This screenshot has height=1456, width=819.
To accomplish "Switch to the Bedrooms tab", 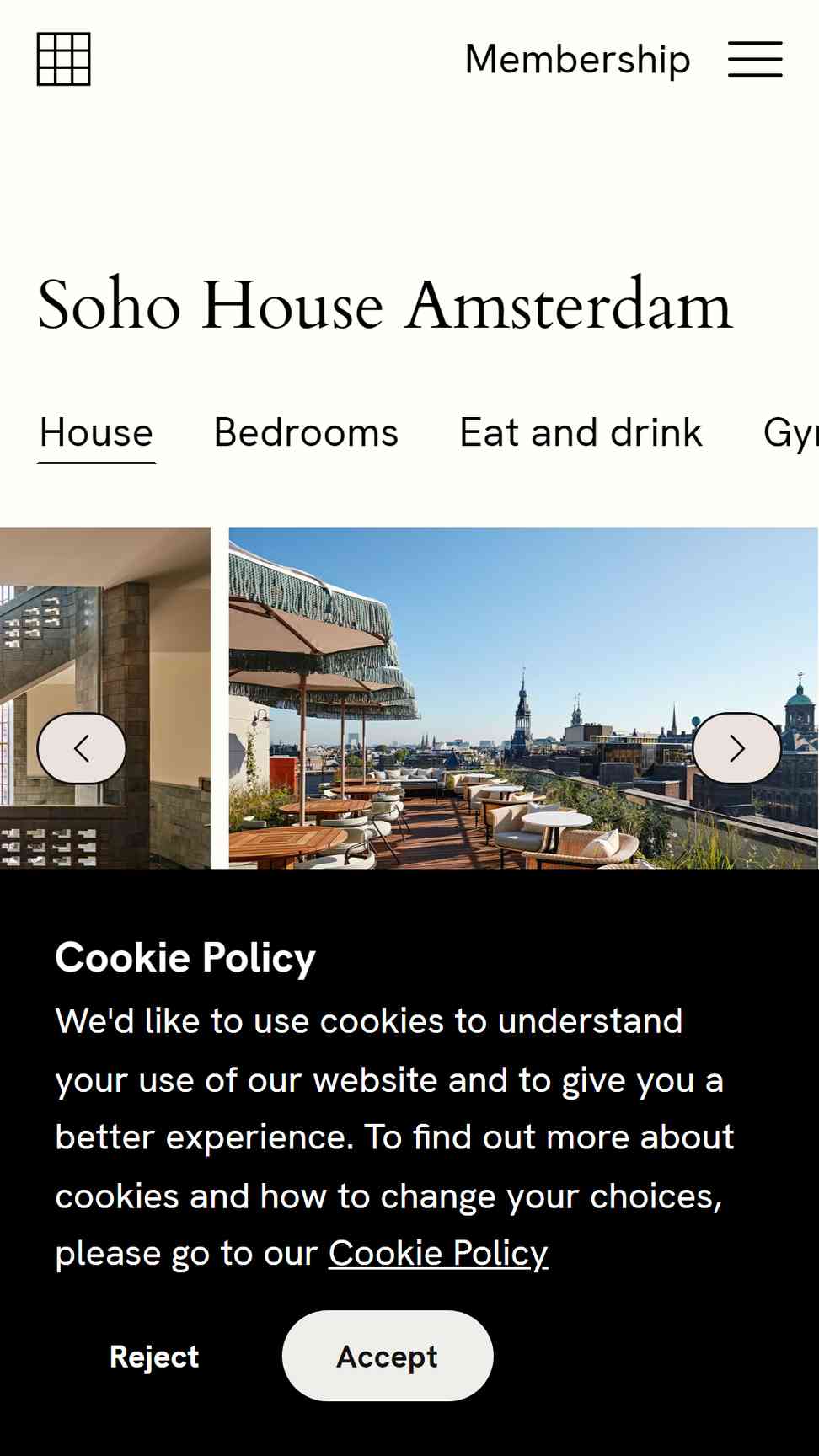I will 306,433.
